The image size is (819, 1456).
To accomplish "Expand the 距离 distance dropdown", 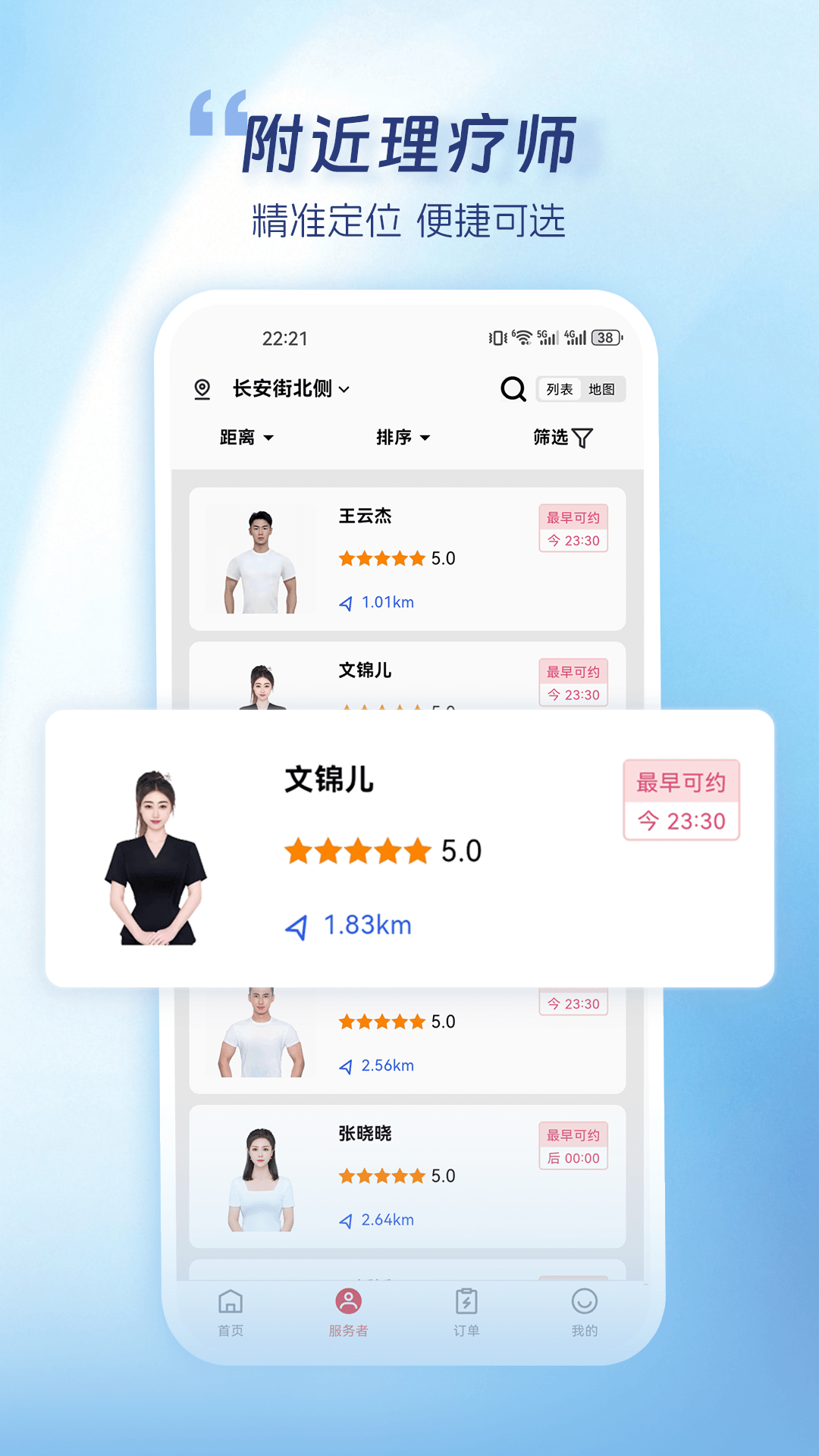I will [x=244, y=438].
